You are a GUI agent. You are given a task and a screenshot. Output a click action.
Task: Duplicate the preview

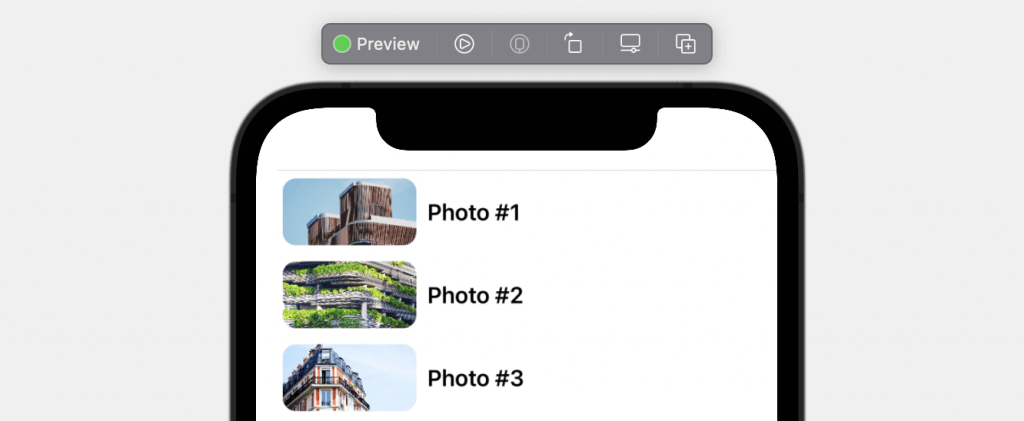pyautogui.click(x=685, y=44)
